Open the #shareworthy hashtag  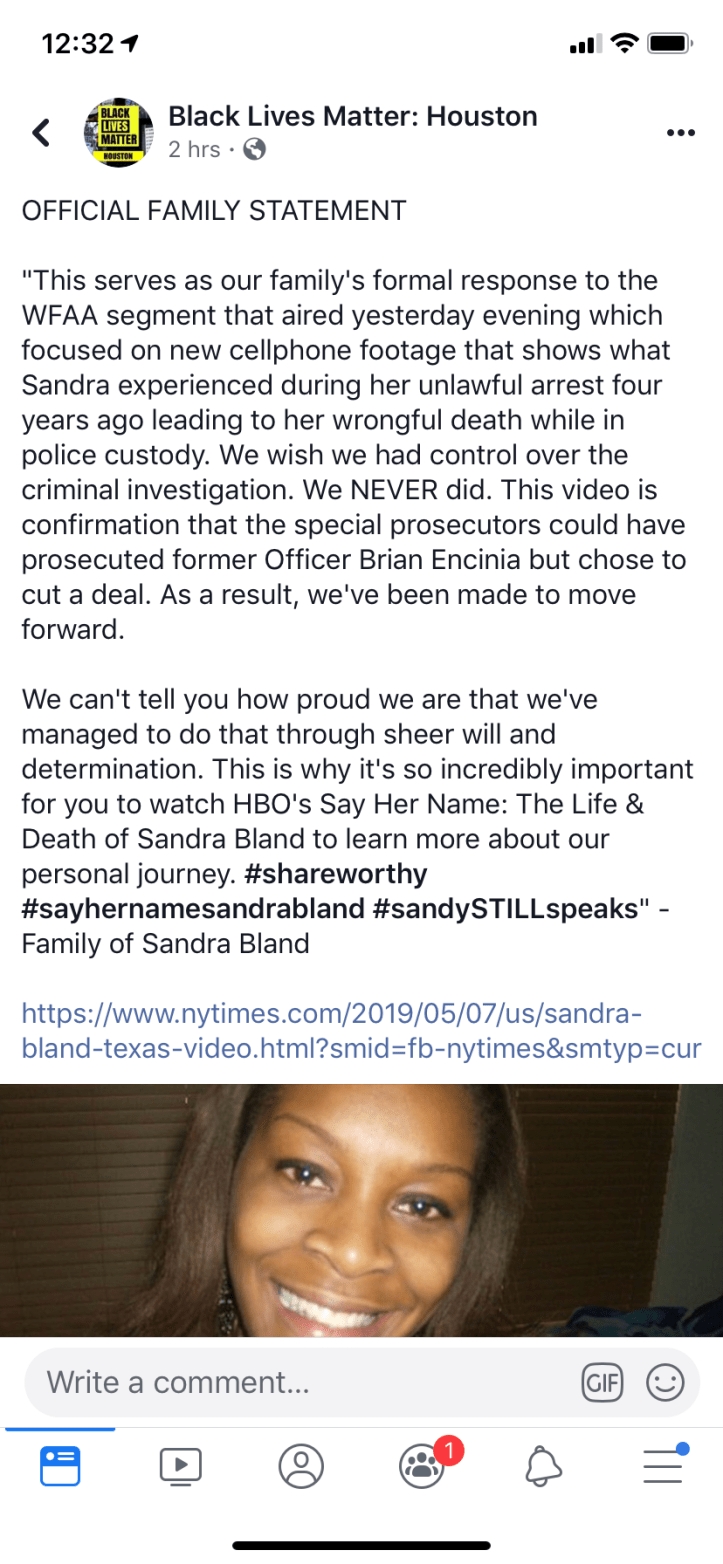pyautogui.click(x=335, y=873)
